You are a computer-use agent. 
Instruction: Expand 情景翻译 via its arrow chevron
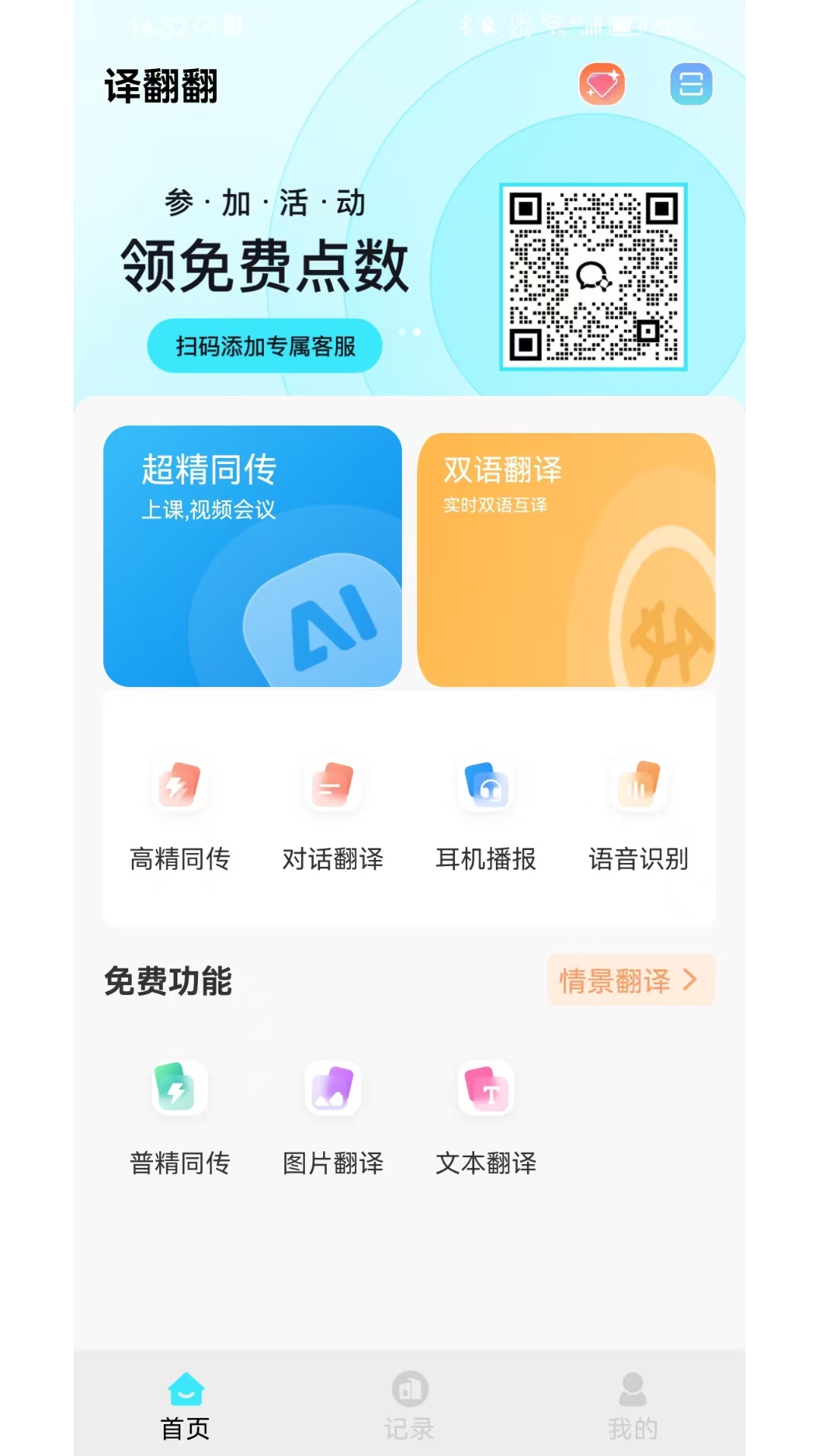point(691,980)
